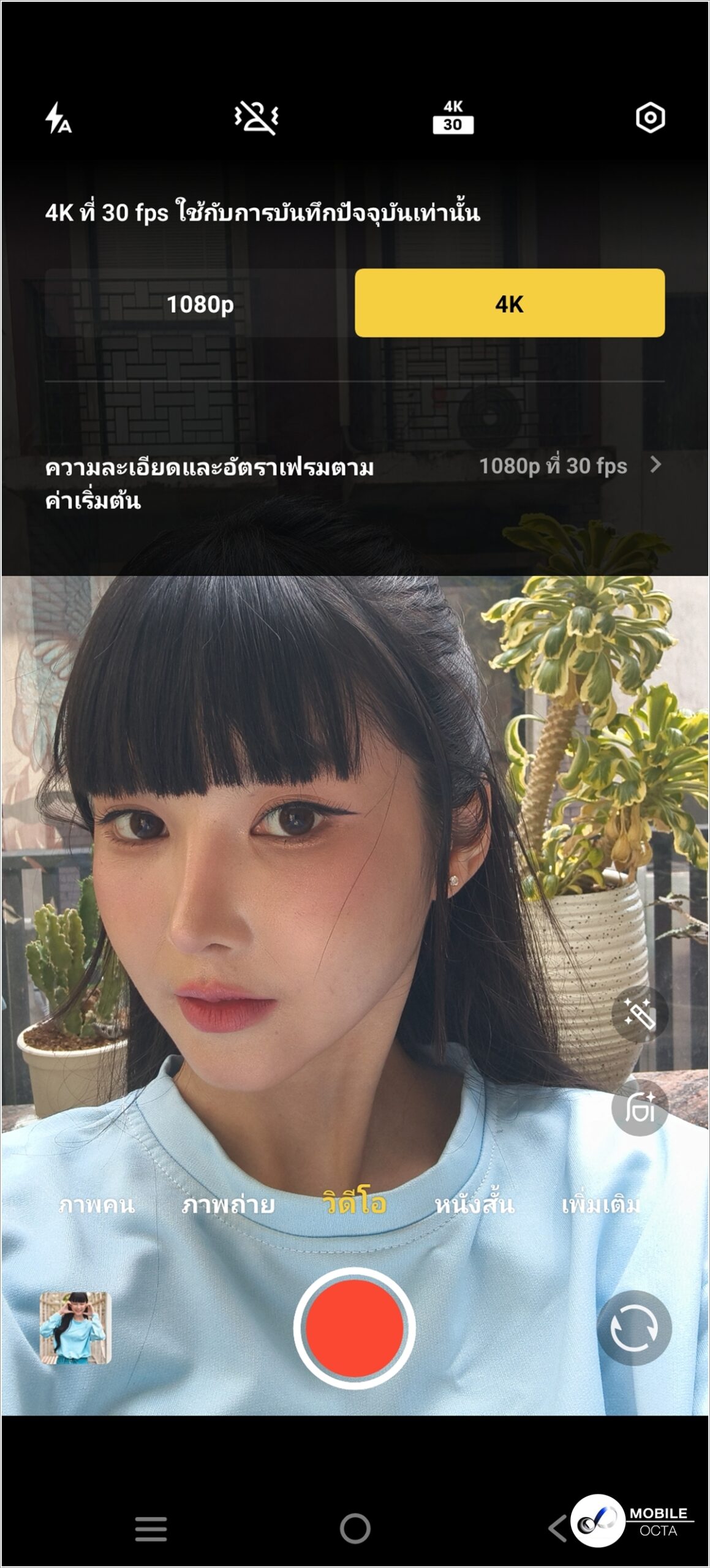Toggle the auto flash icon
This screenshot has height=1568, width=710.
point(59,118)
